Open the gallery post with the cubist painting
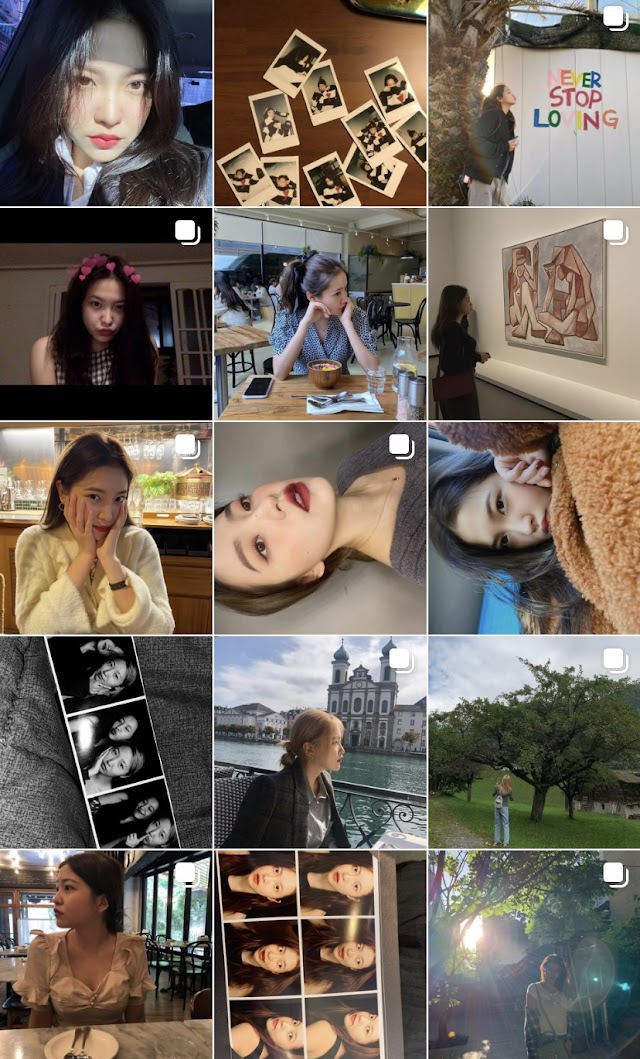 click(x=534, y=313)
